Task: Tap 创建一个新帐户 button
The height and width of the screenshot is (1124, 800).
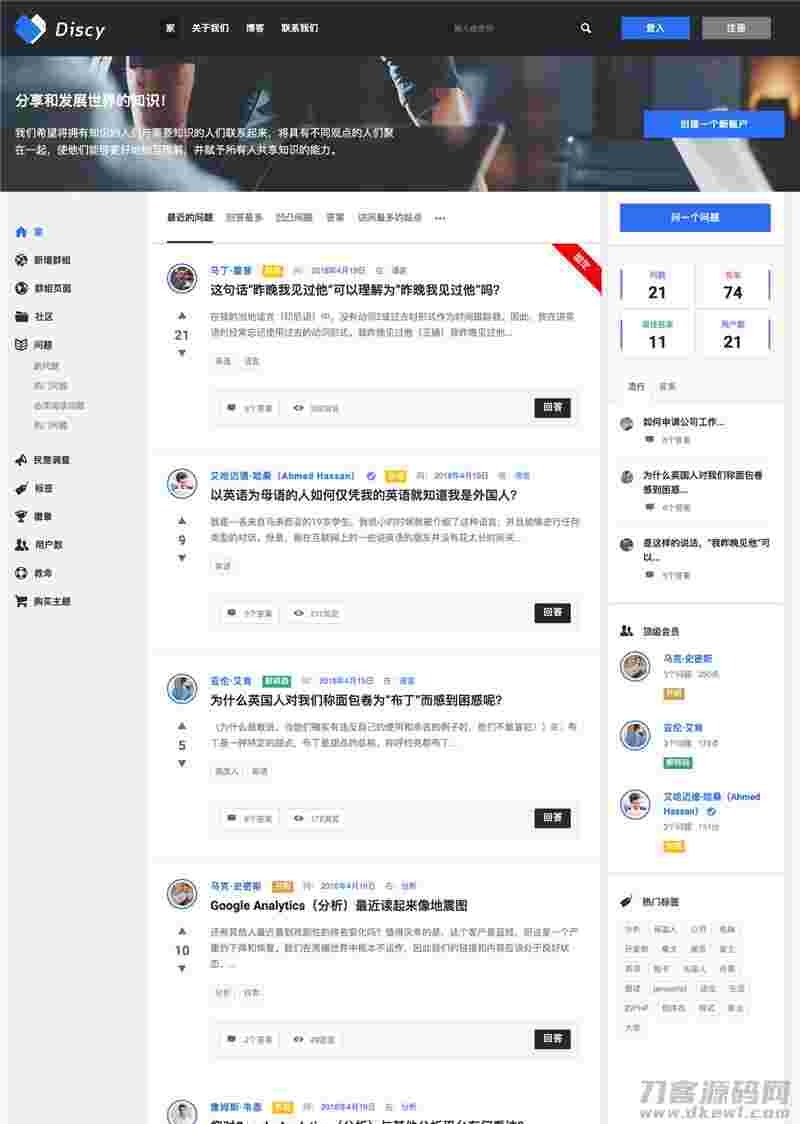Action: [713, 124]
